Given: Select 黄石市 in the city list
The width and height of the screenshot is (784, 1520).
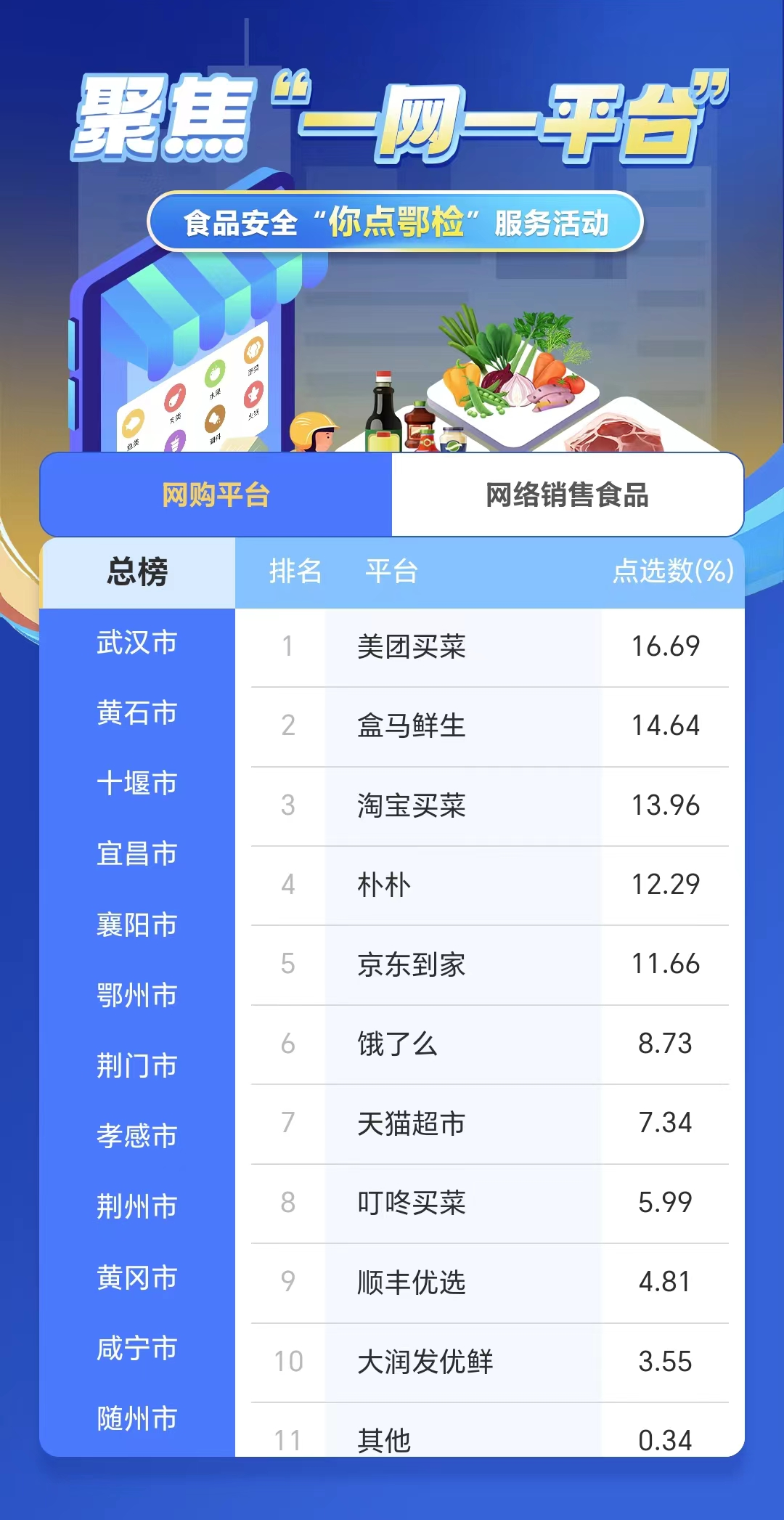Looking at the screenshot, I should click(x=137, y=713).
